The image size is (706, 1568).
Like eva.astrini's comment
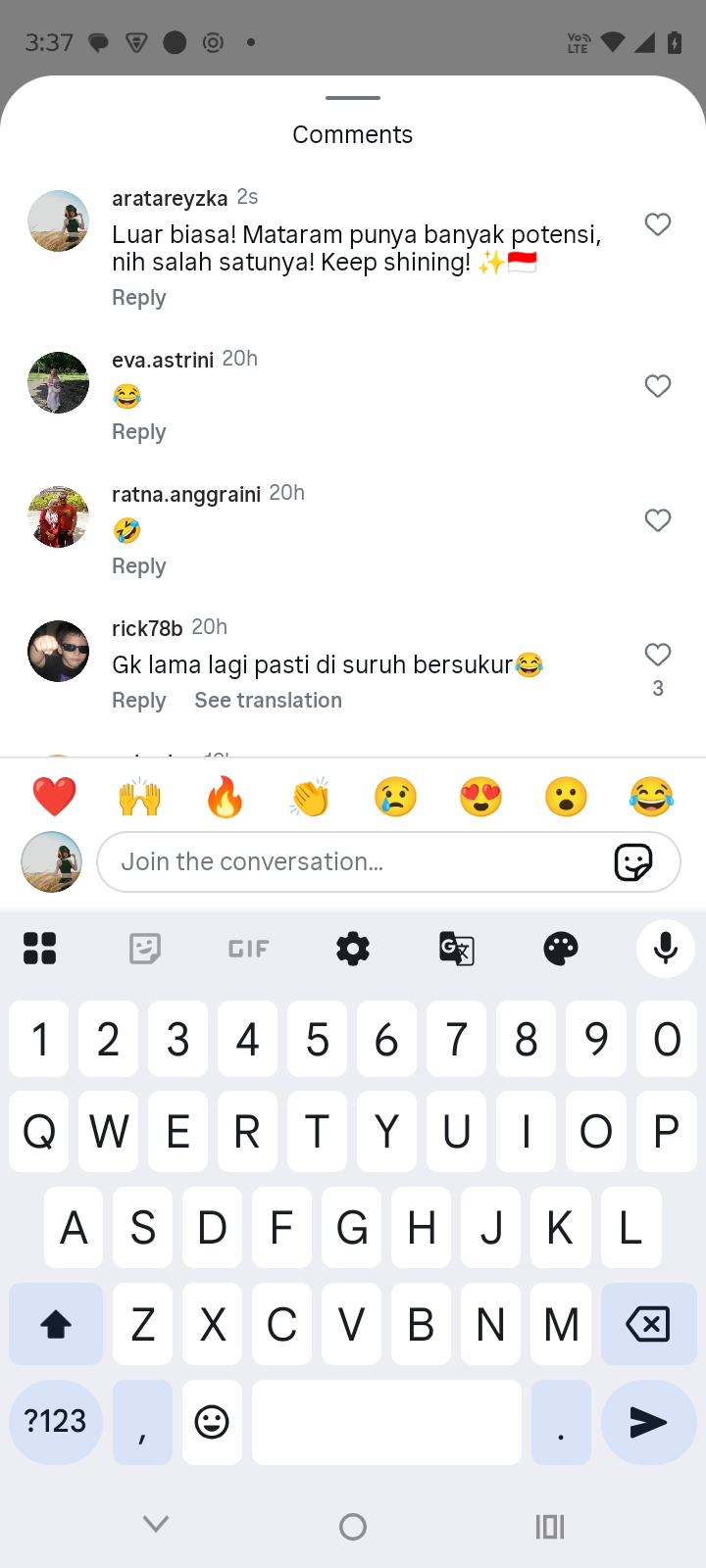[x=658, y=386]
